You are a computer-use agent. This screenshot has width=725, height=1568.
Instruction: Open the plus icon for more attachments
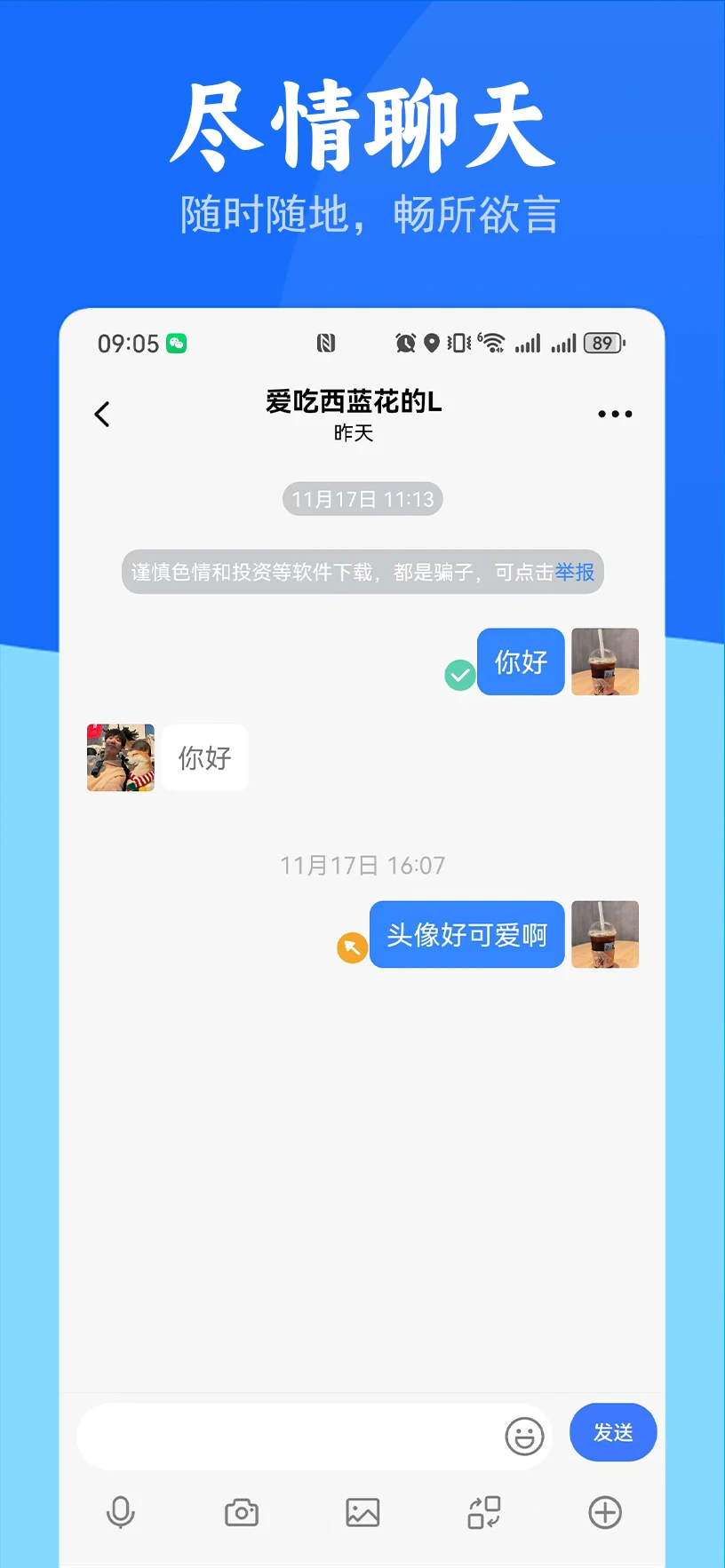point(604,1512)
